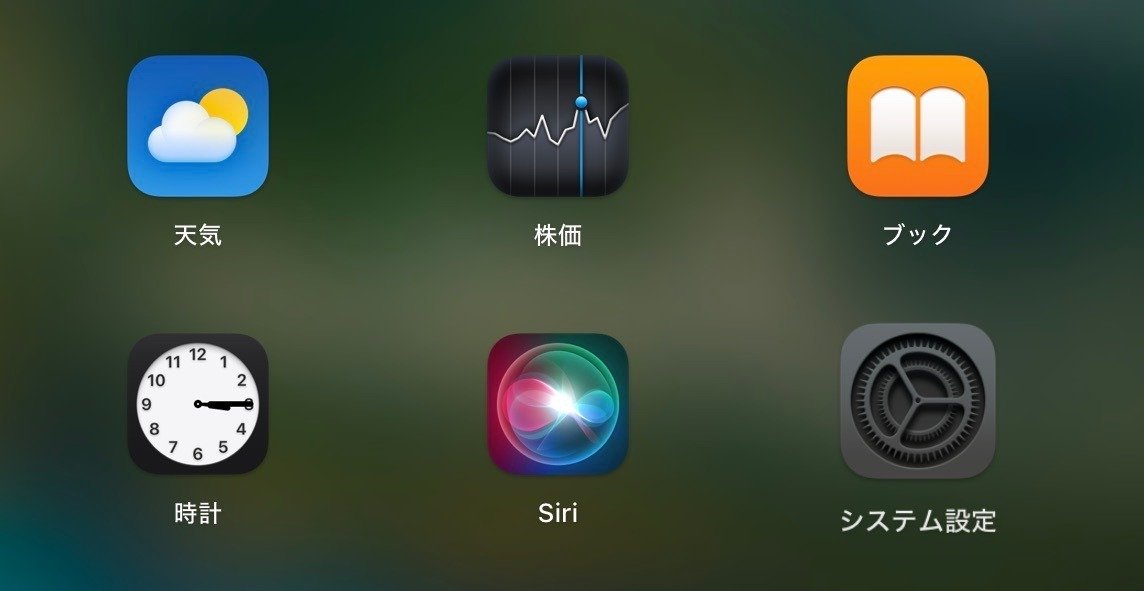Launch Siri
Viewport: 1144px width, 591px height.
(558, 404)
